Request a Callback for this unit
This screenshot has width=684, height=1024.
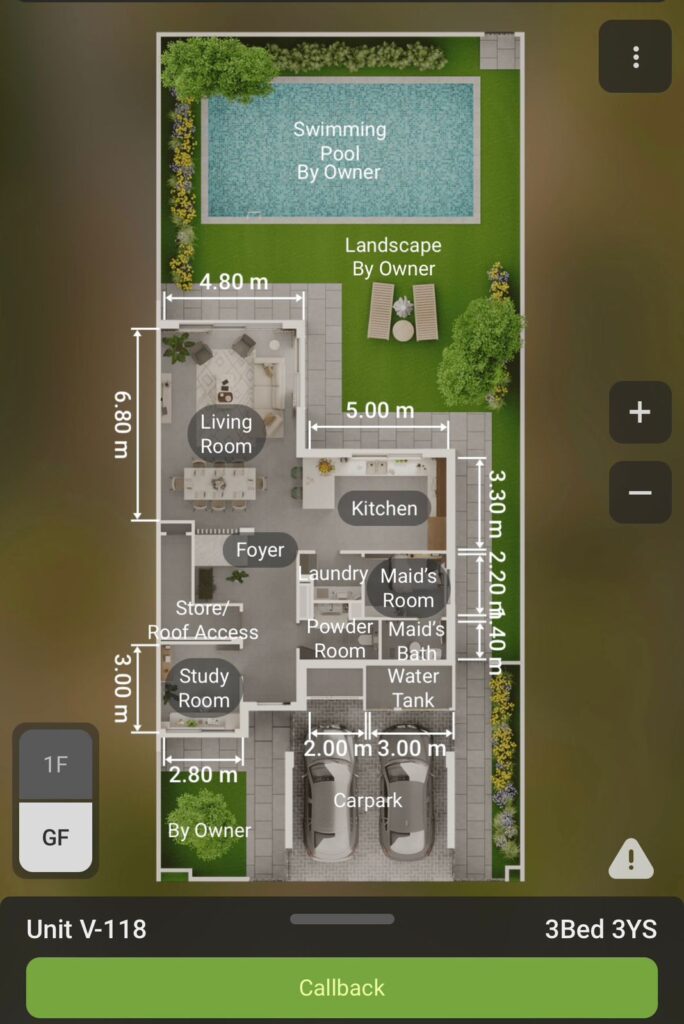(x=342, y=987)
